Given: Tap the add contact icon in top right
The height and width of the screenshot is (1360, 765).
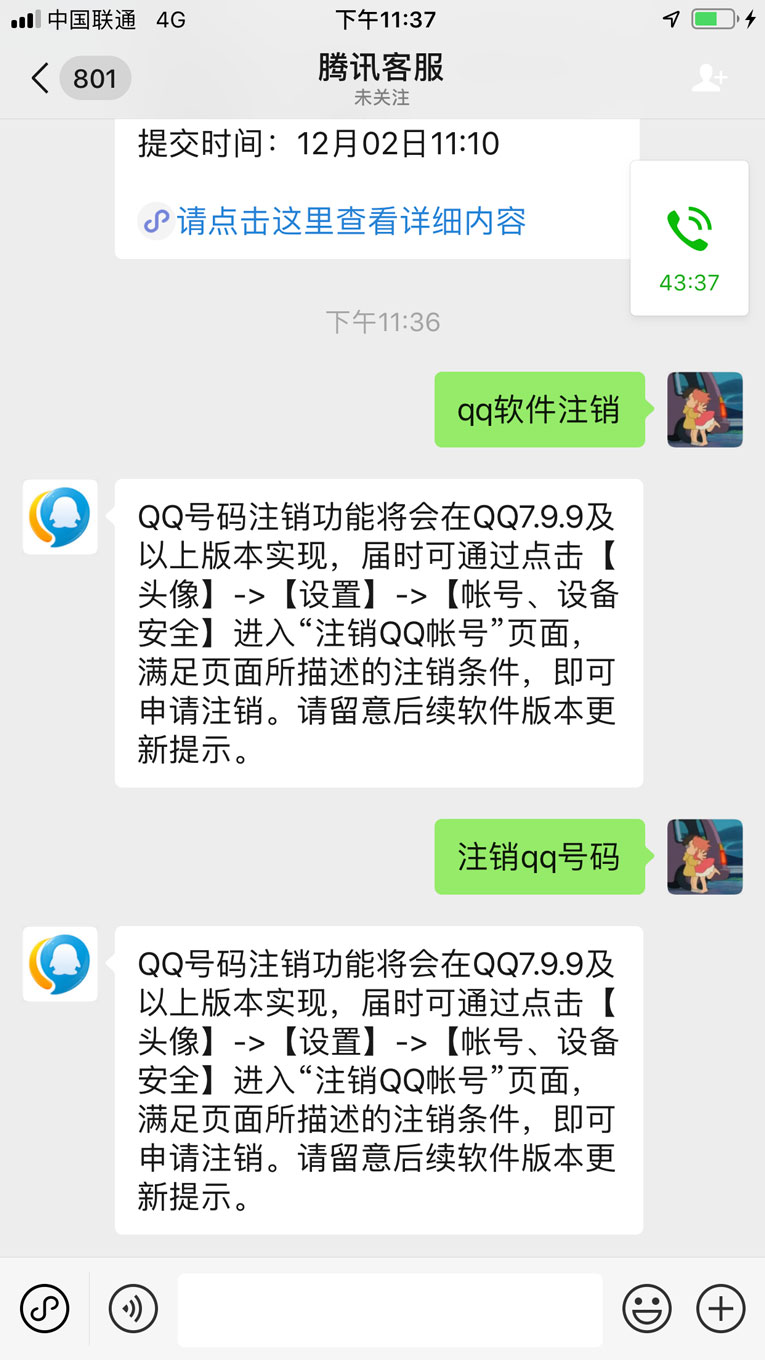Looking at the screenshot, I should tap(709, 78).
